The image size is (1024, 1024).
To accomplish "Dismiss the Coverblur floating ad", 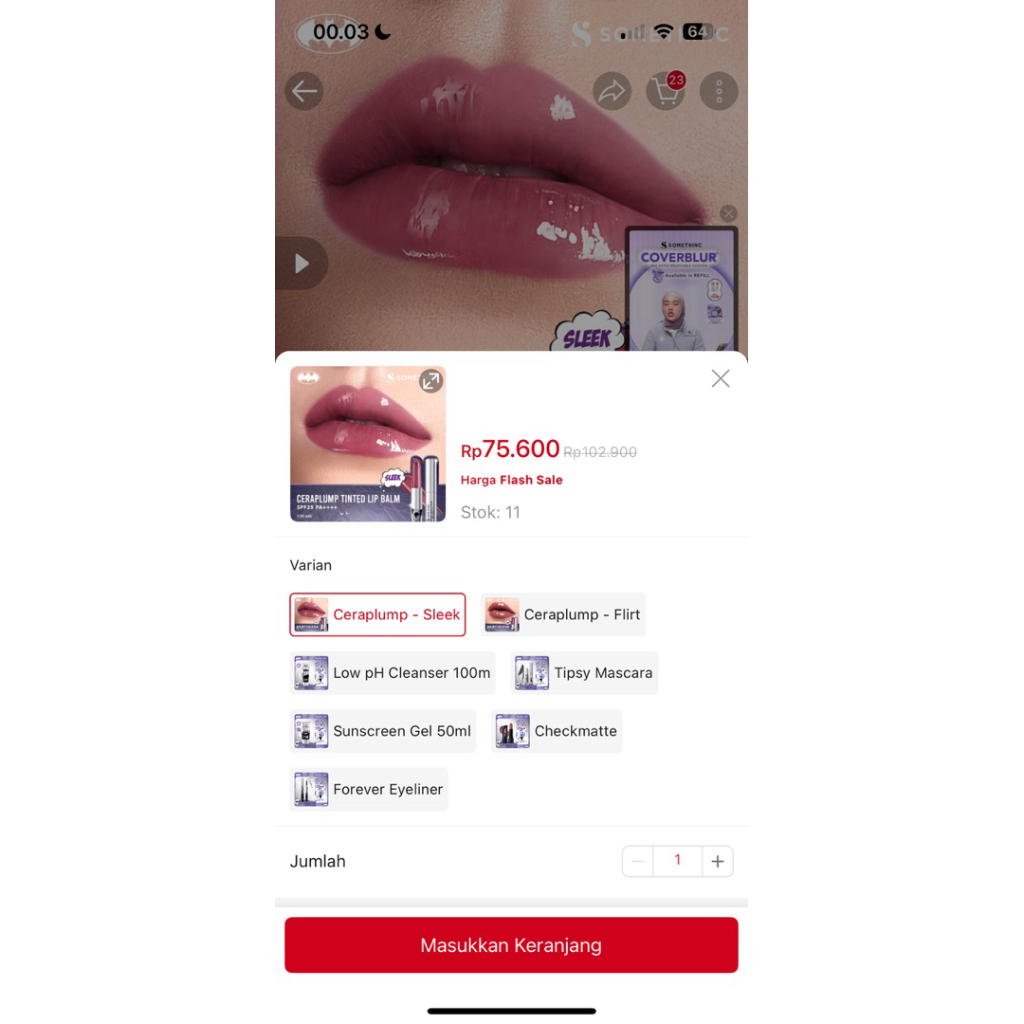I will coord(728,213).
